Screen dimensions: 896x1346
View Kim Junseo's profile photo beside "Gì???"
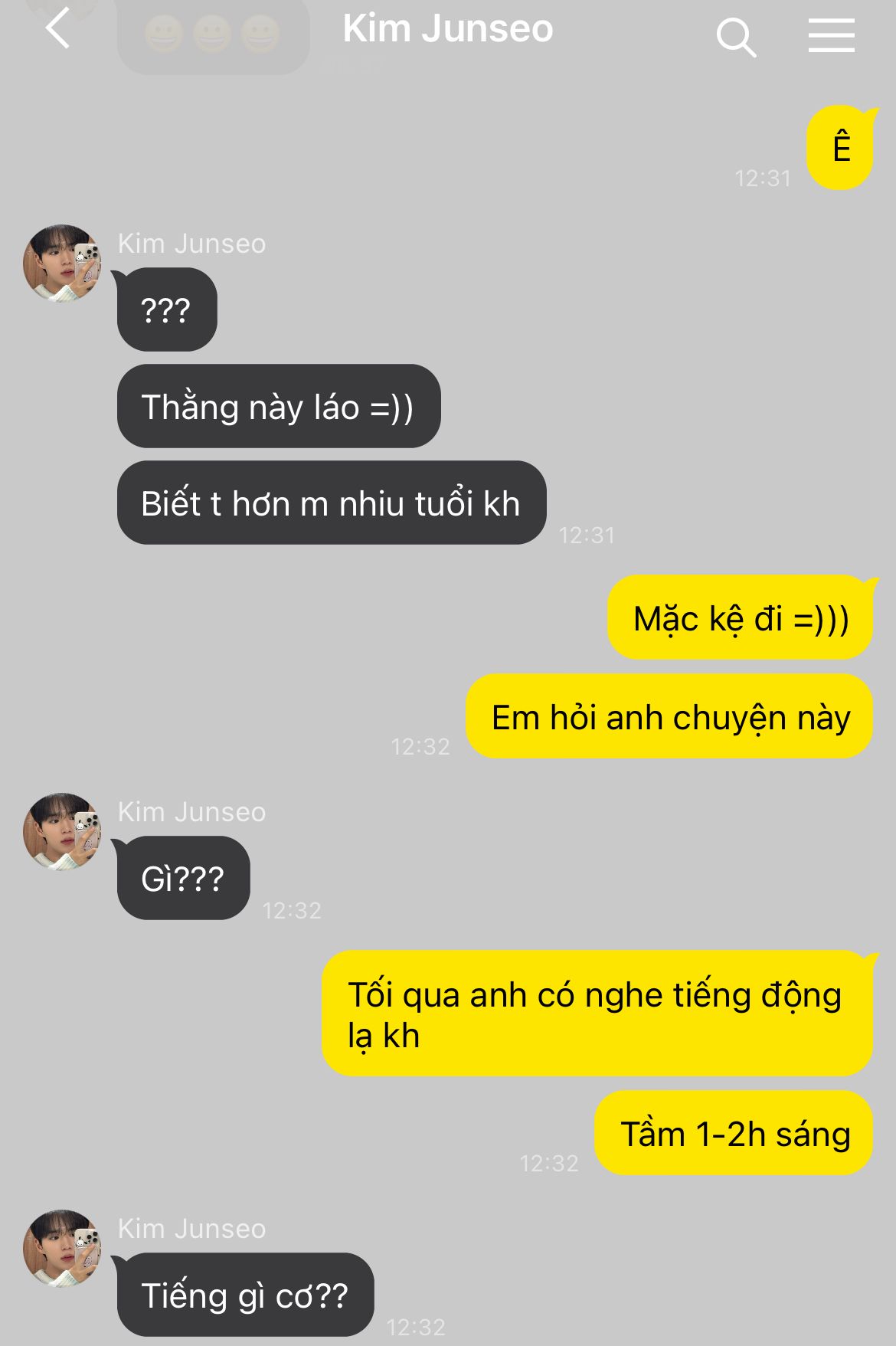click(x=62, y=831)
